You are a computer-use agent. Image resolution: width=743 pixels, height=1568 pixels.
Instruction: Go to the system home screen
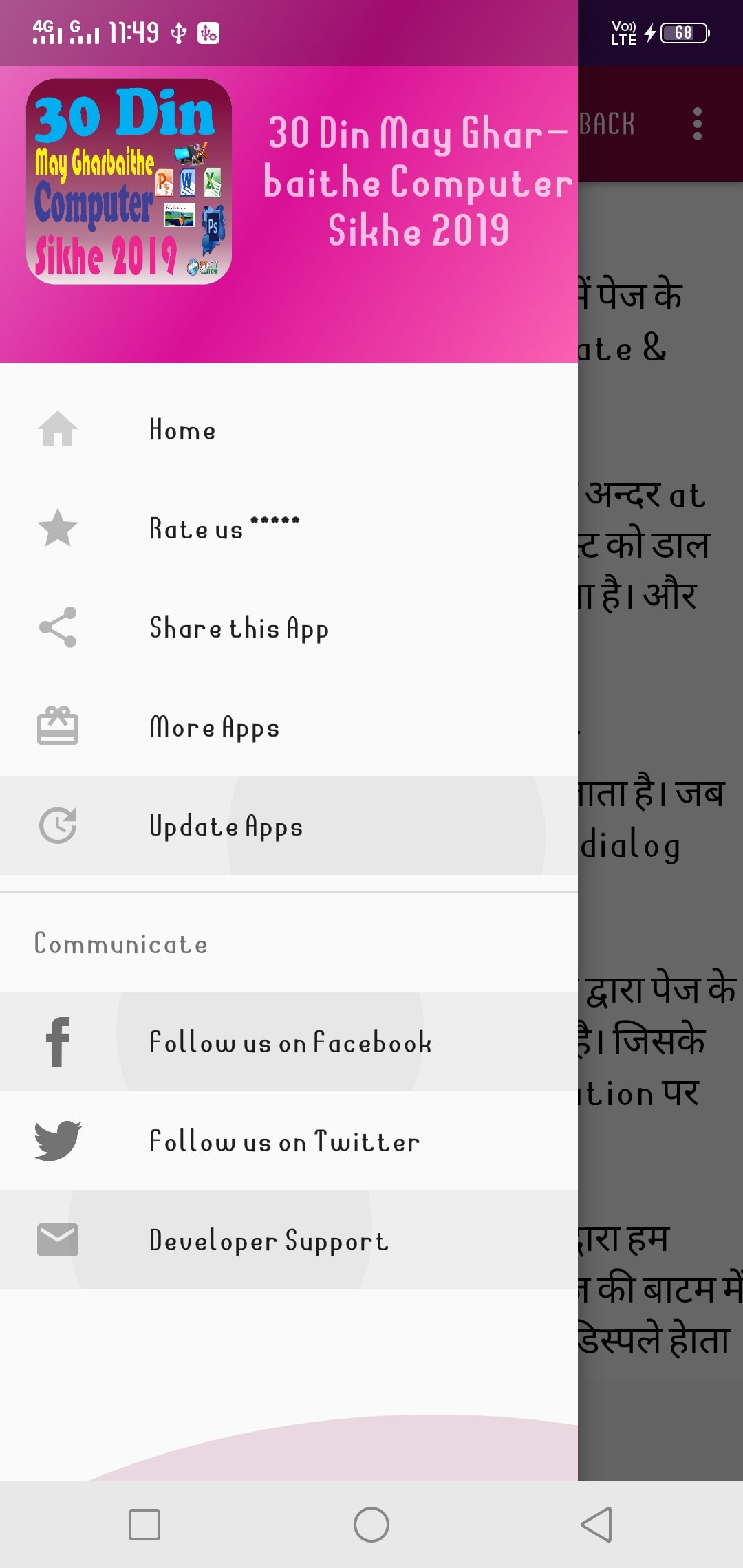click(x=371, y=1525)
